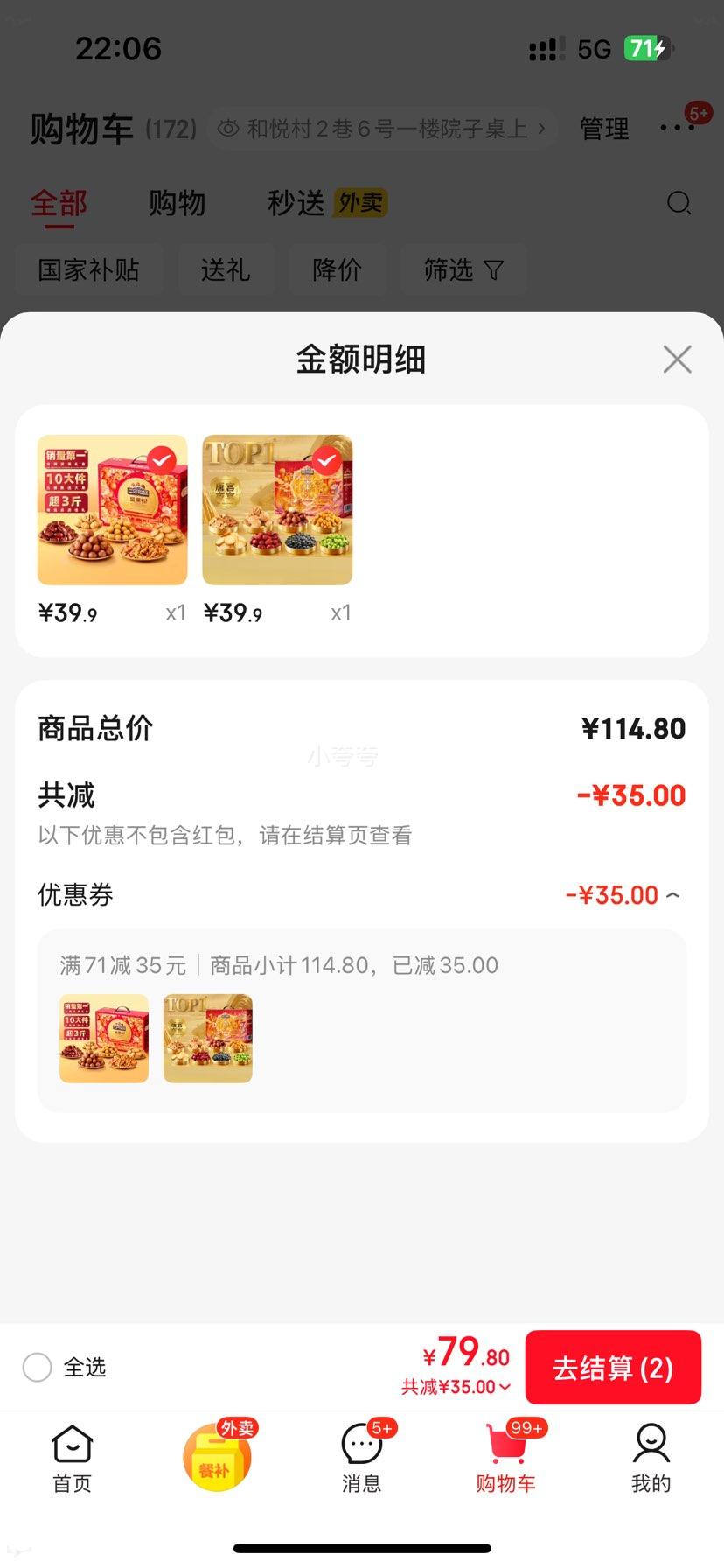Open cart 管理 management
The image size is (724, 1568).
pos(603,129)
